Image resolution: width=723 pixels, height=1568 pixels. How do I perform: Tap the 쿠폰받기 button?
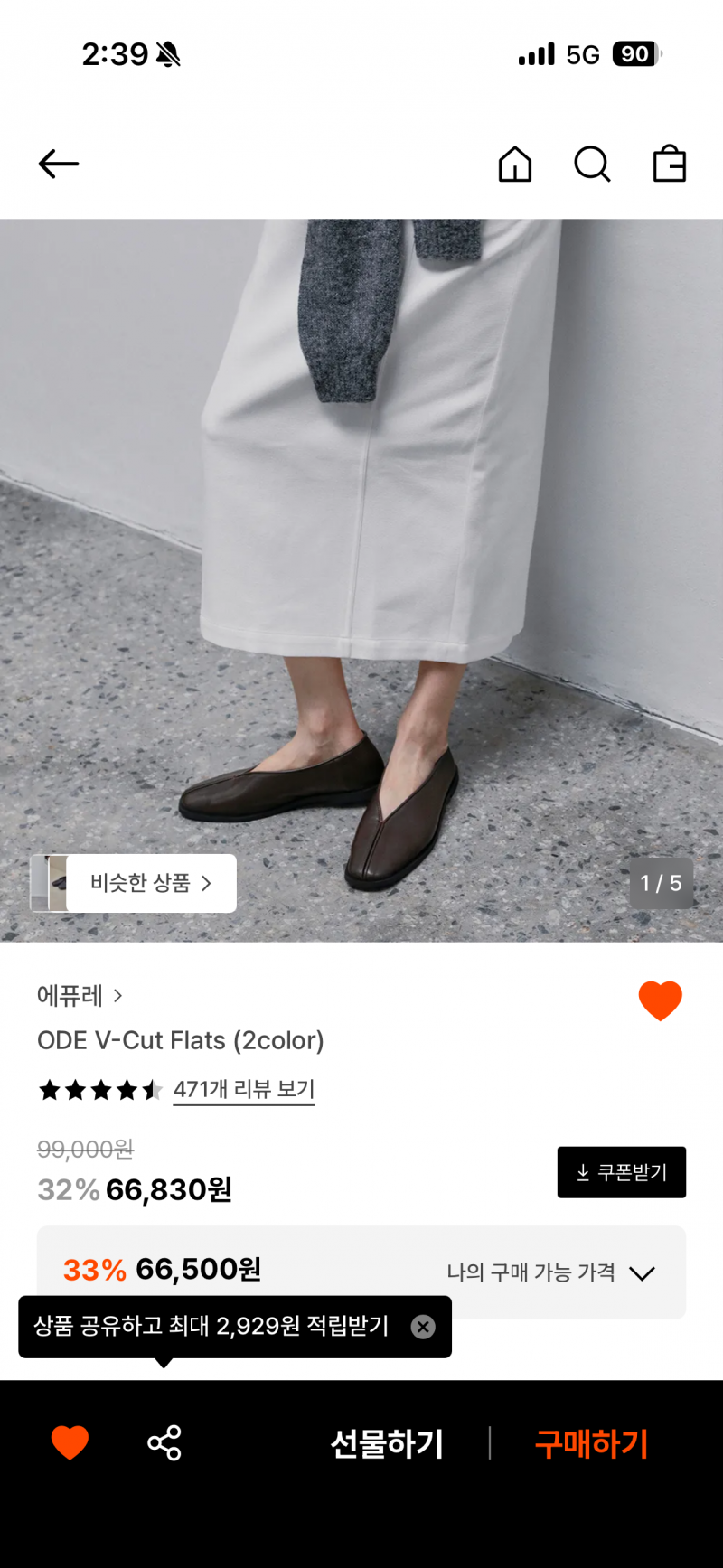point(622,1171)
